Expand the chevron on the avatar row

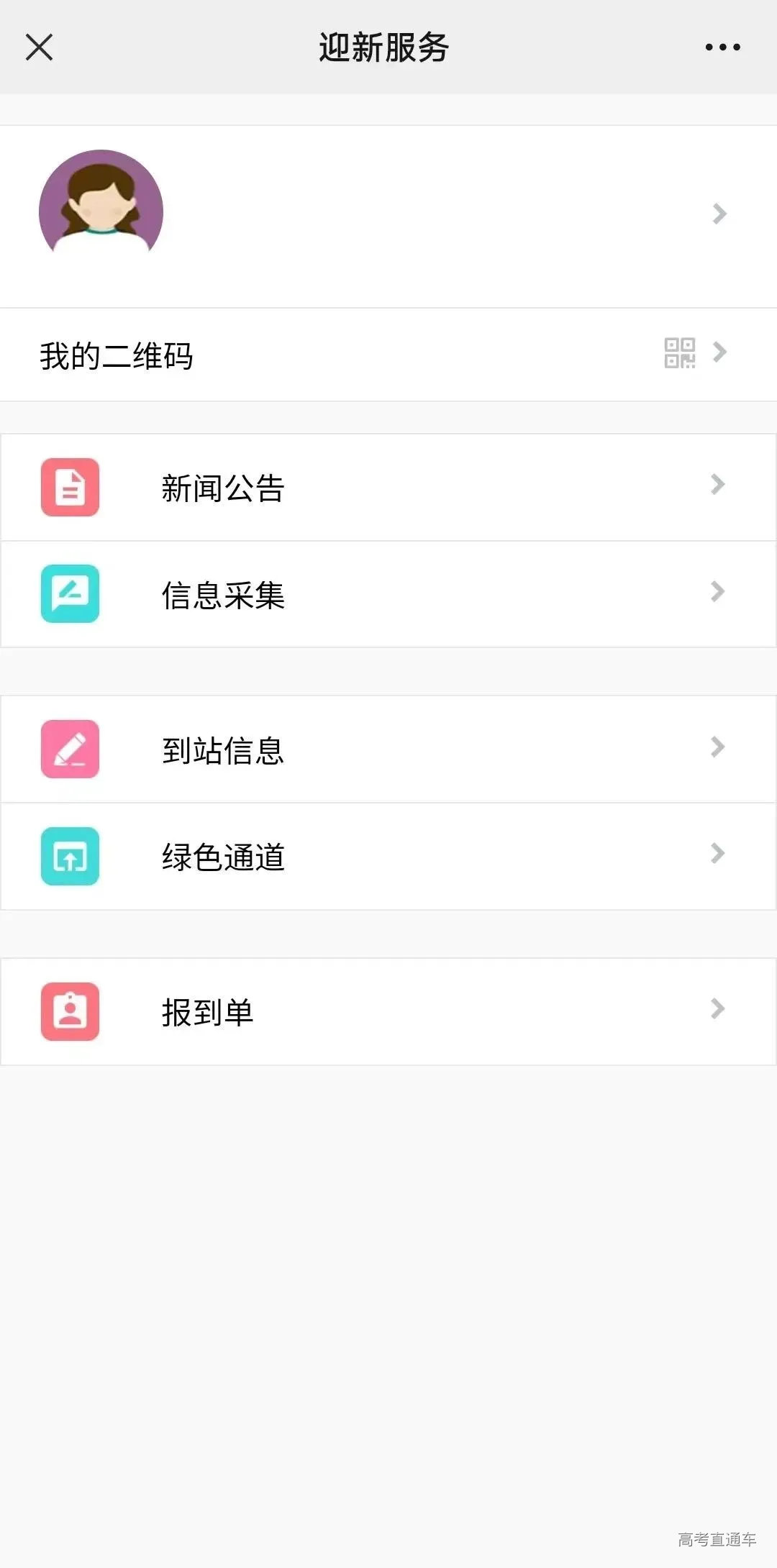(718, 212)
